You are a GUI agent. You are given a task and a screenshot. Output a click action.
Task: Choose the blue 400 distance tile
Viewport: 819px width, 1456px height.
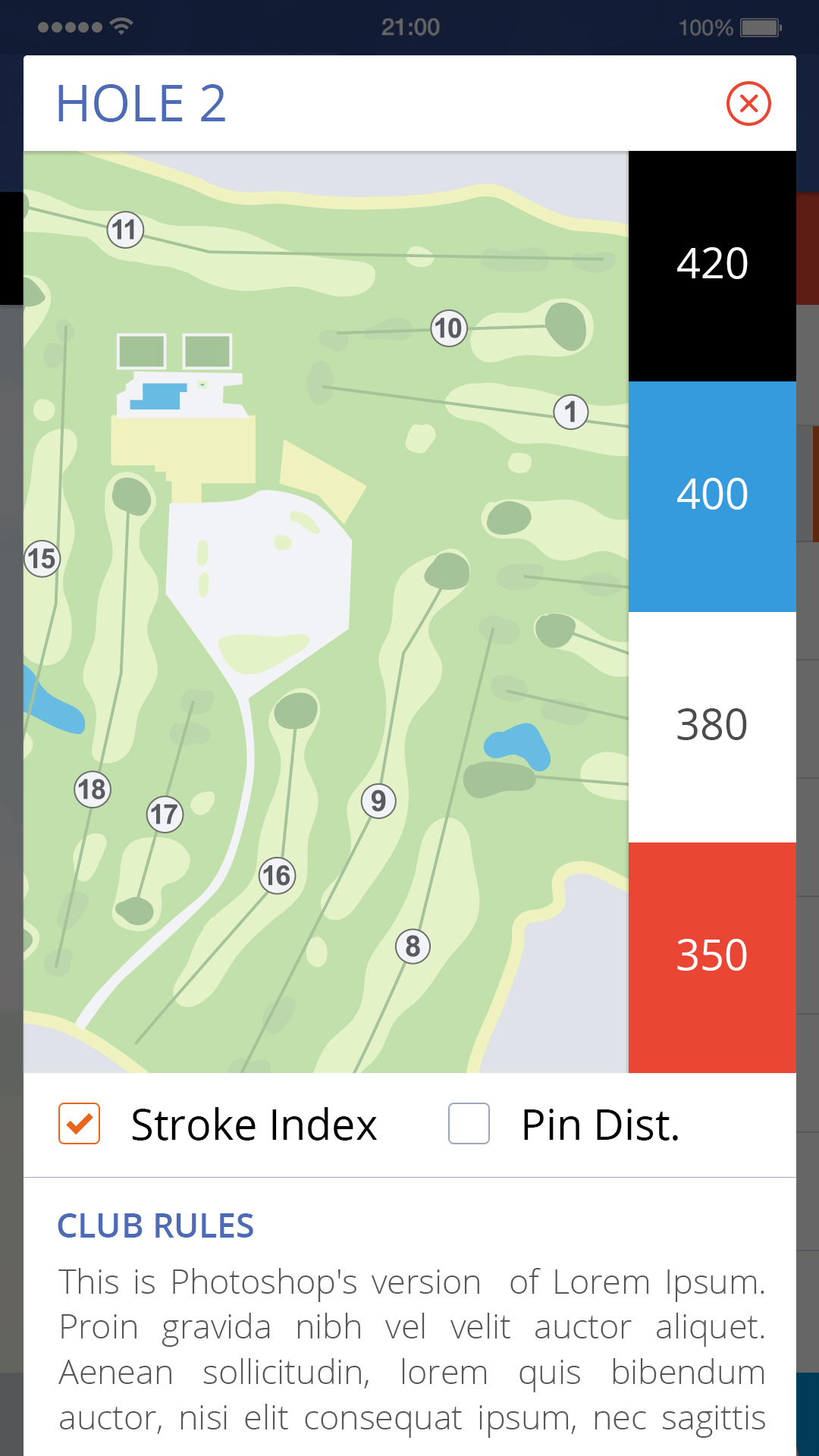(x=711, y=494)
